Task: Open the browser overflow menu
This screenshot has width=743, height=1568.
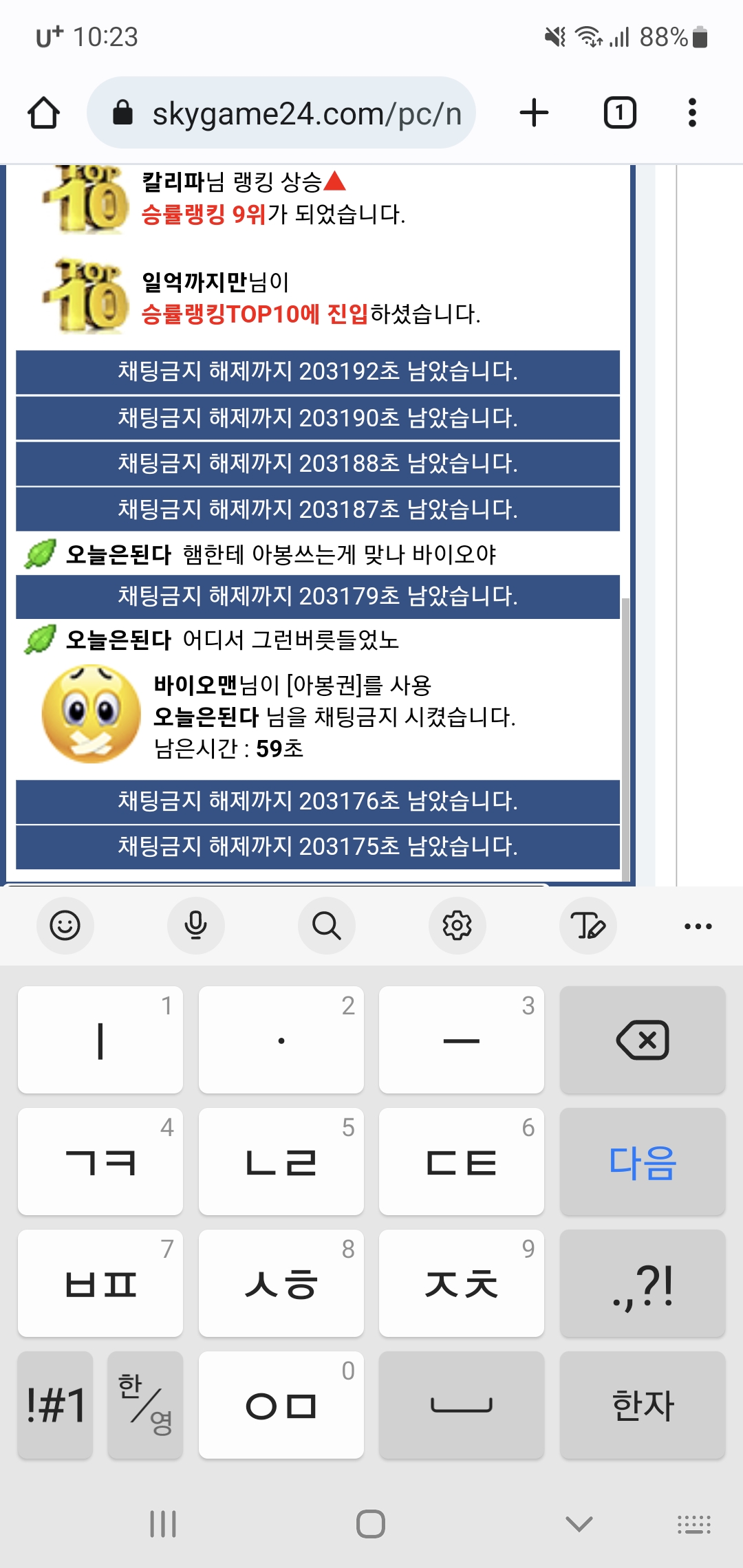Action: (692, 113)
